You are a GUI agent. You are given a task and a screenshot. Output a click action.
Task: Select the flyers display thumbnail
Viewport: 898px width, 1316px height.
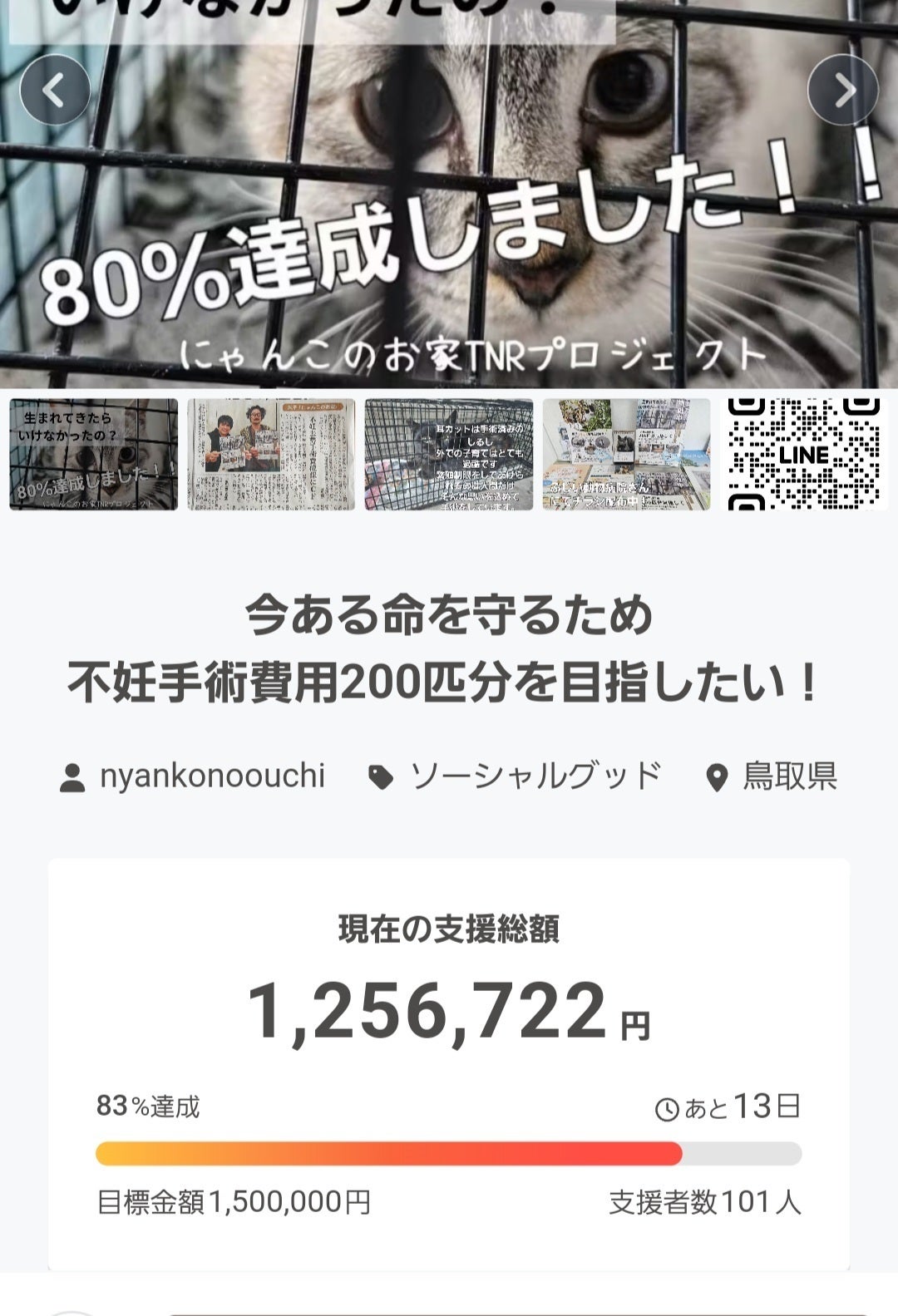[626, 454]
